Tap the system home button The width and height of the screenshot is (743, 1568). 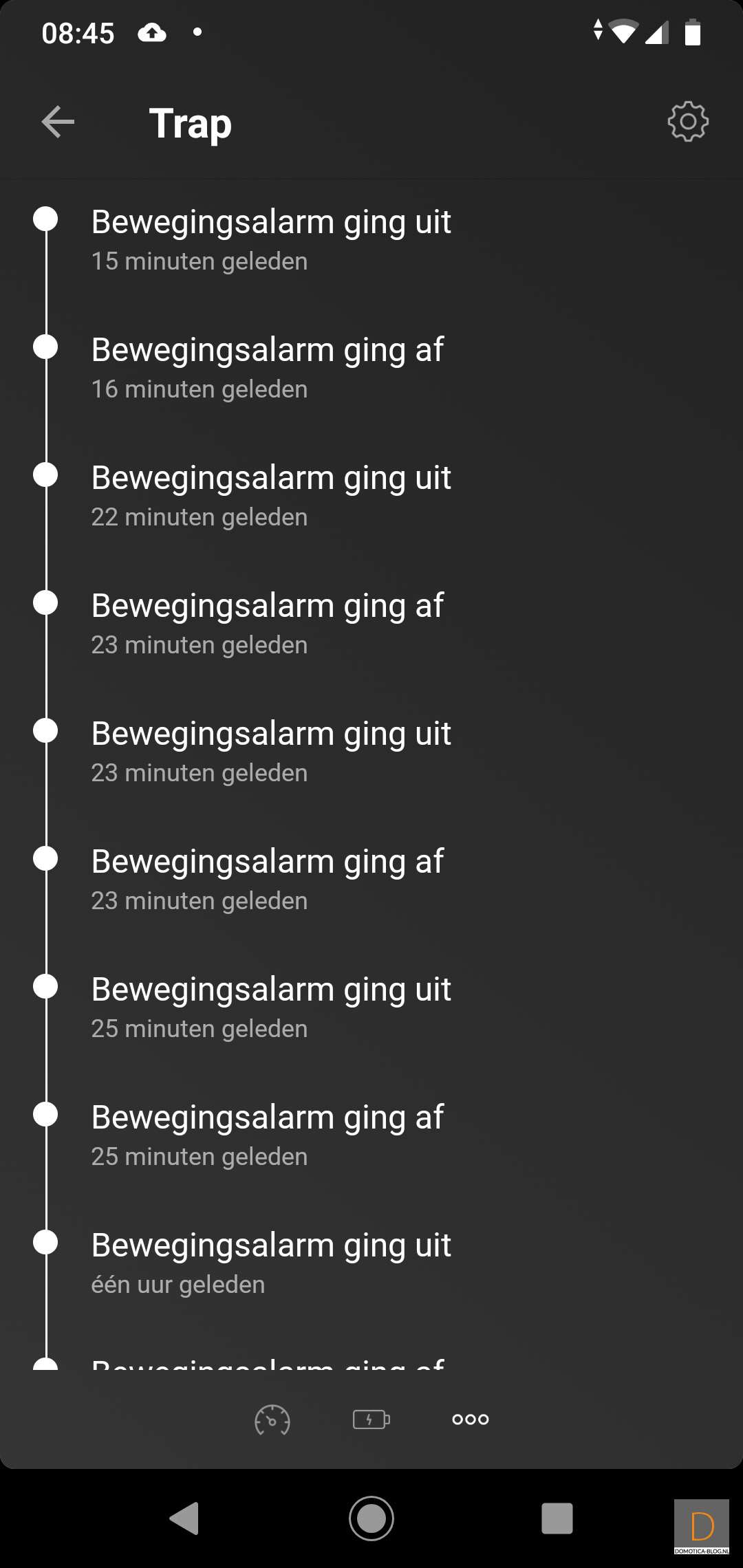click(371, 1518)
